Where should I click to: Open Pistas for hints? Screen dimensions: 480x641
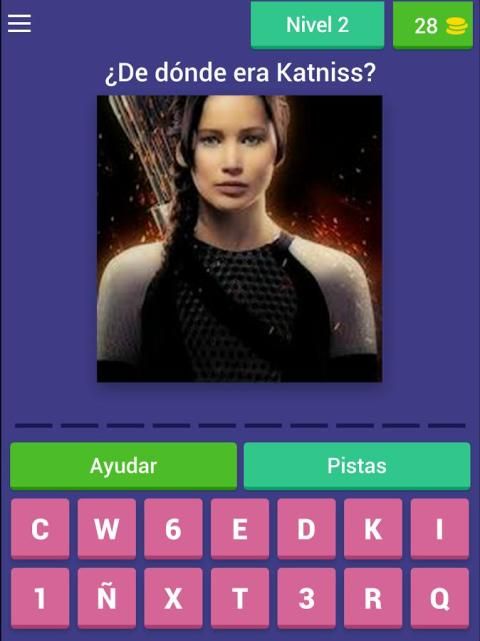pyautogui.click(x=357, y=466)
